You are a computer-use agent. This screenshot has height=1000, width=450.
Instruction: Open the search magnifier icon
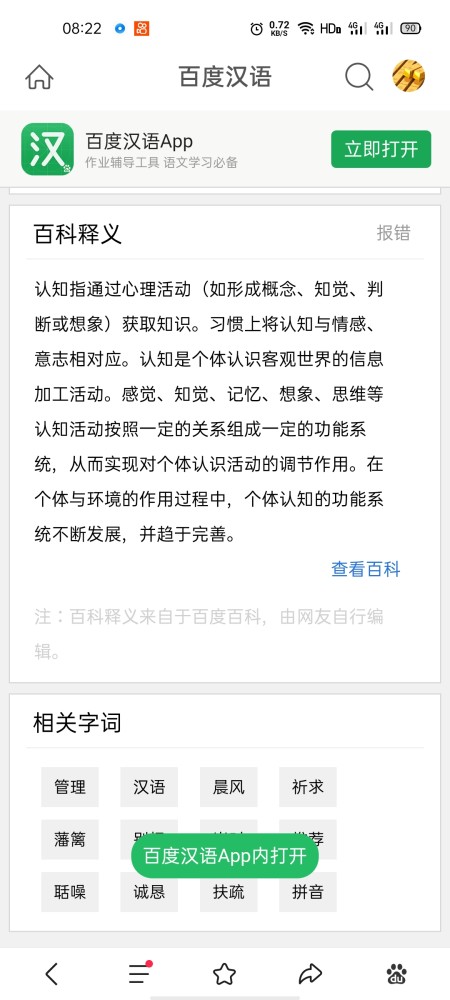point(359,77)
